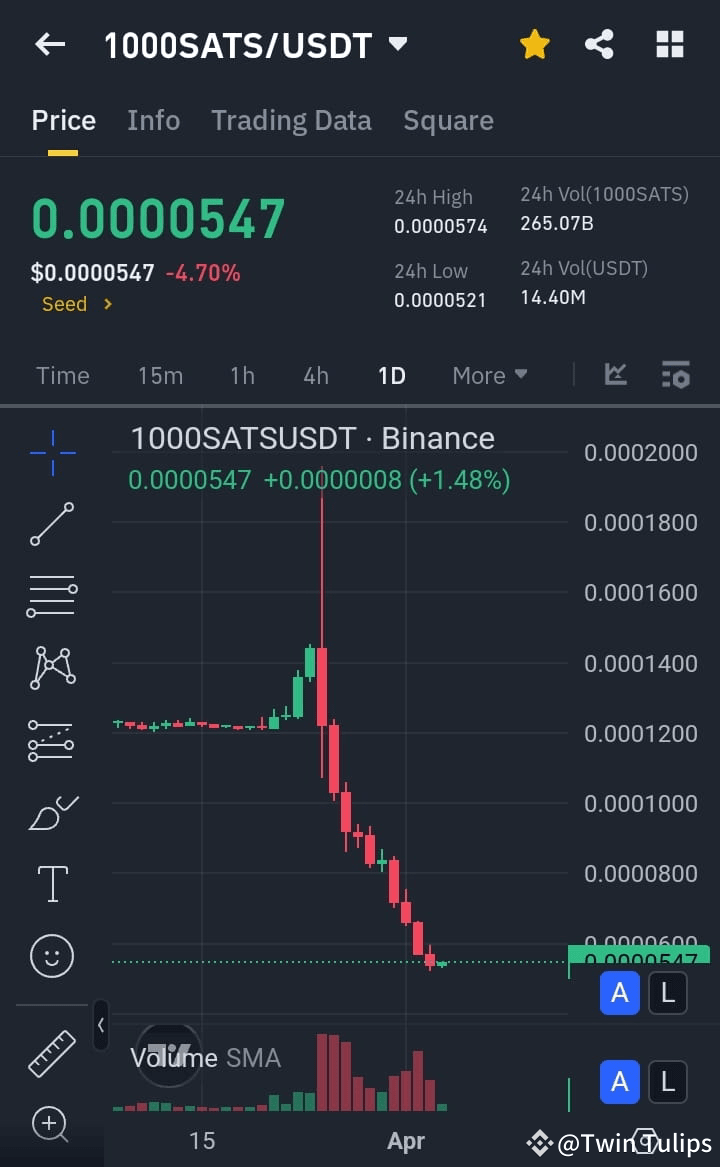Select the text annotation tool

[51, 884]
